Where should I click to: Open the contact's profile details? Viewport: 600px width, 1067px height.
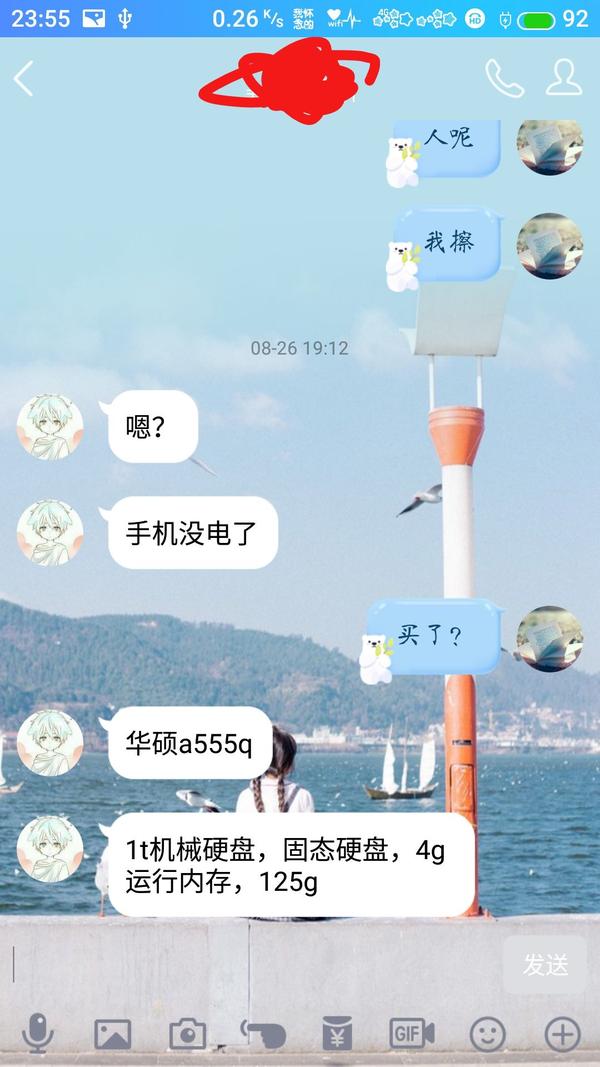565,78
